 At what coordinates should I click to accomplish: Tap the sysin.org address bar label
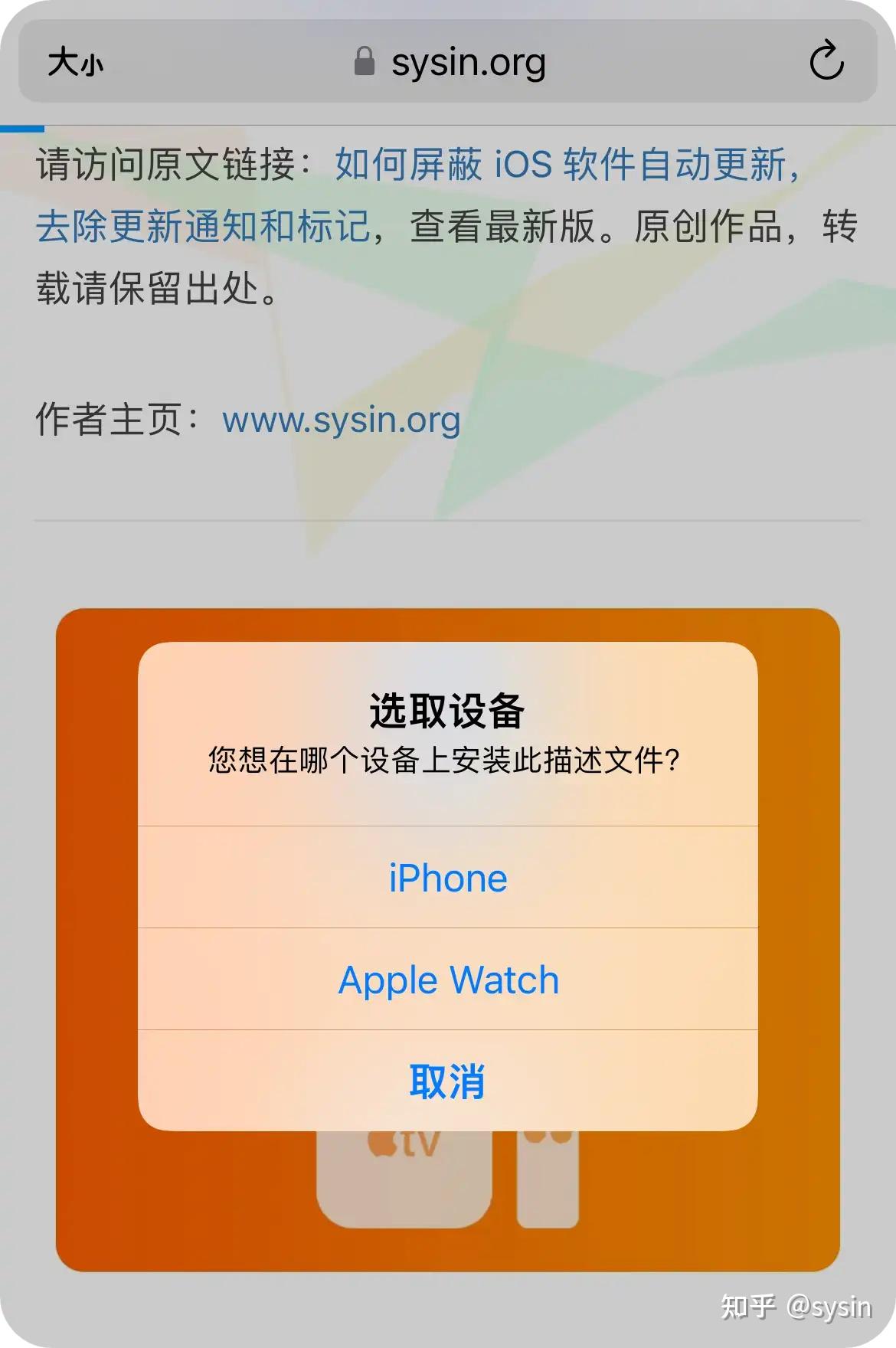tap(469, 61)
